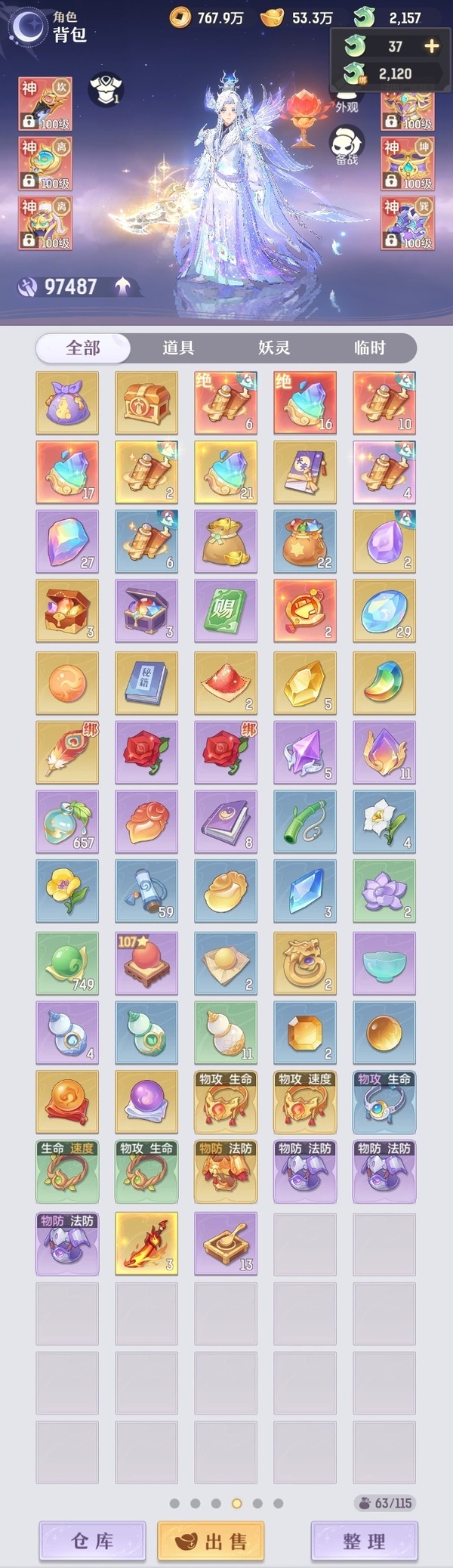The image size is (453, 1568).
Task: Select the scroll item with 59 count
Action: (146, 890)
